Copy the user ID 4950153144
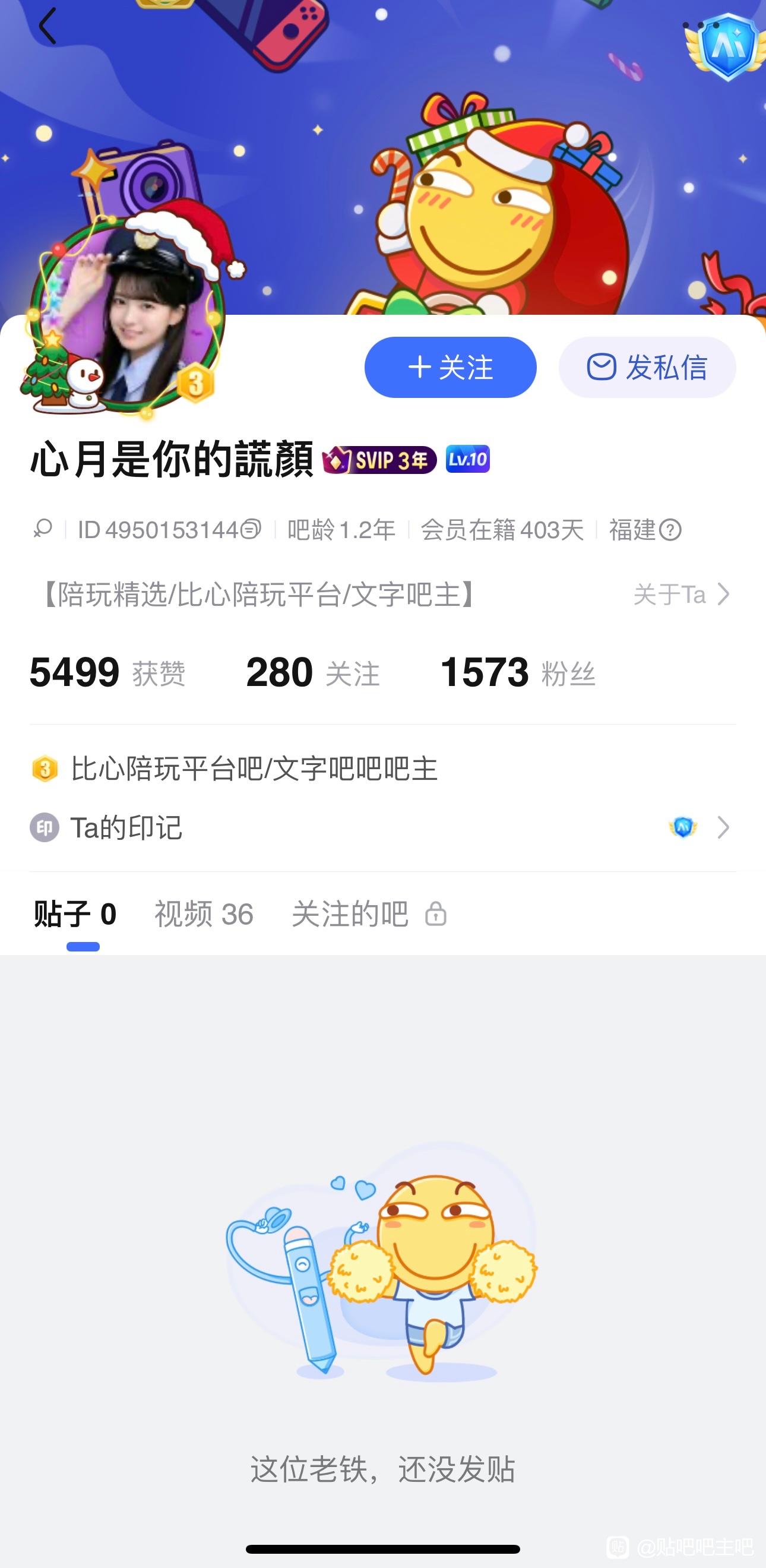Viewport: 766px width, 1568px height. 251,530
